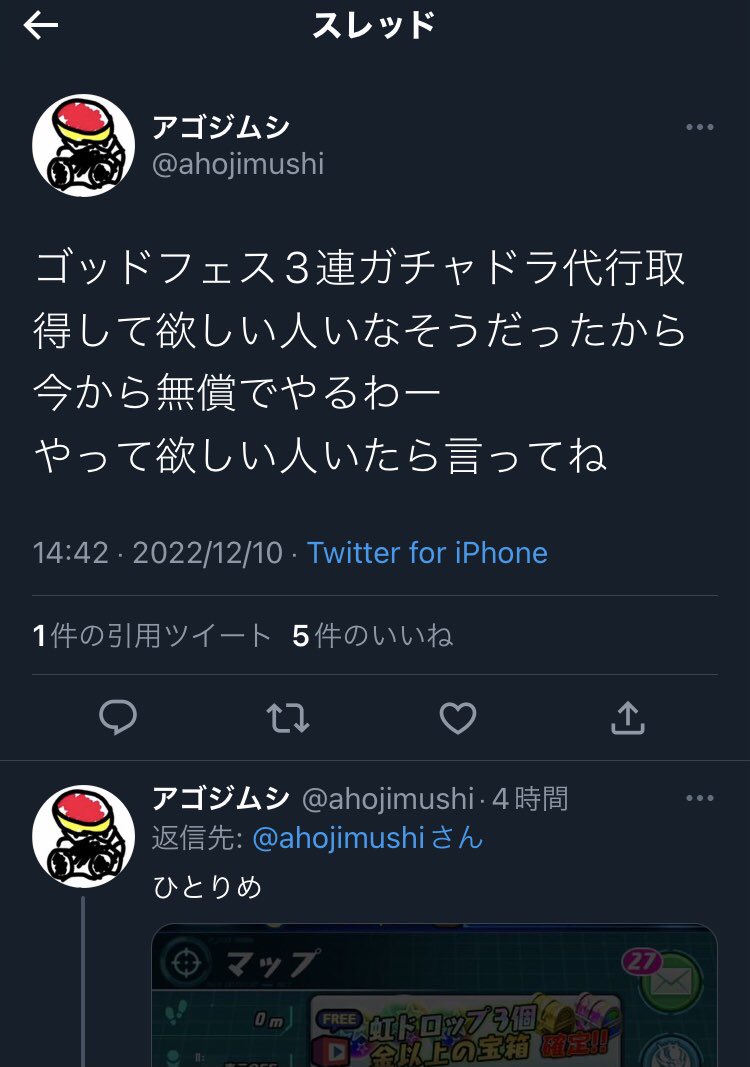Viewport: 750px width, 1067px height.
Task: Open アゴジムシ's profile picture on main tweet
Action: click(x=84, y=146)
